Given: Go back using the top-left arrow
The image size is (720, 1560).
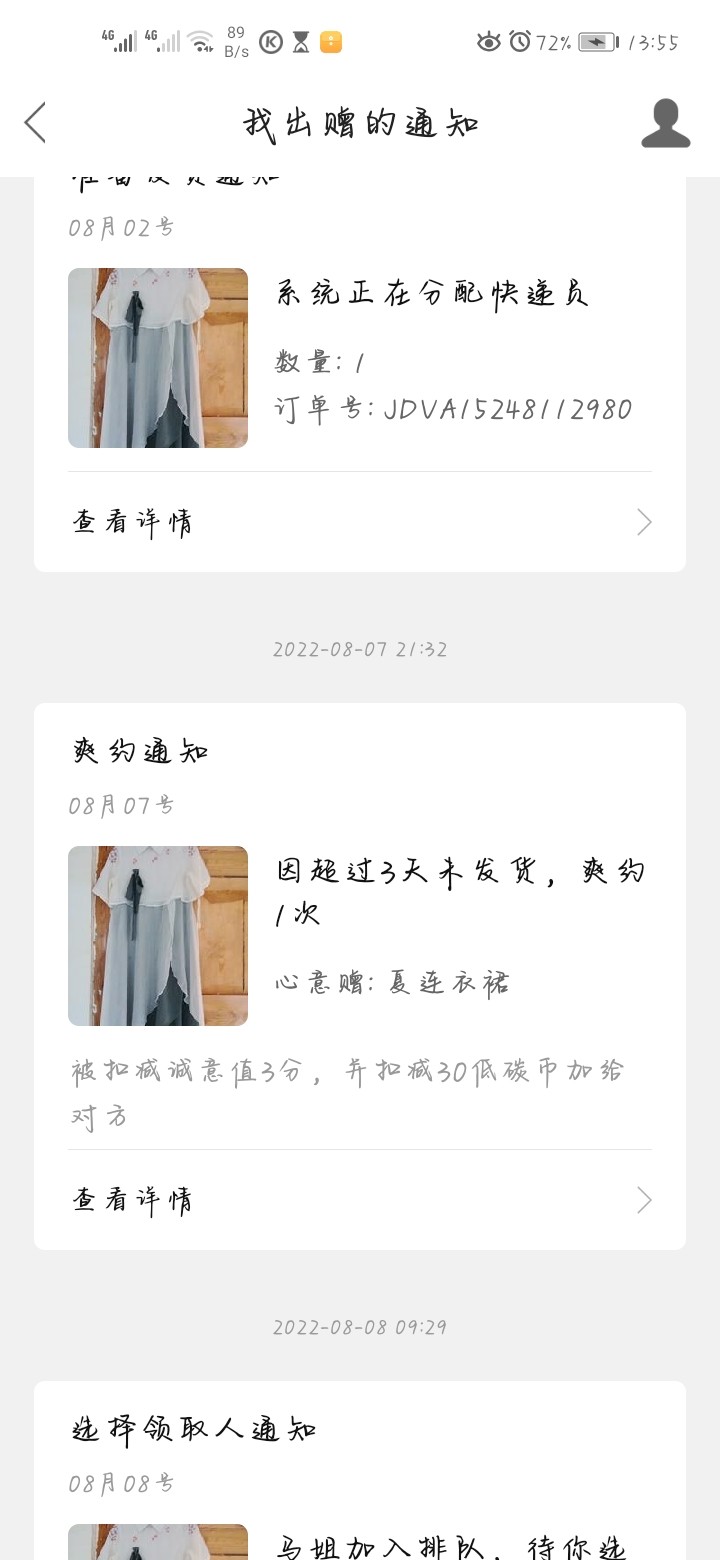Looking at the screenshot, I should 36,123.
